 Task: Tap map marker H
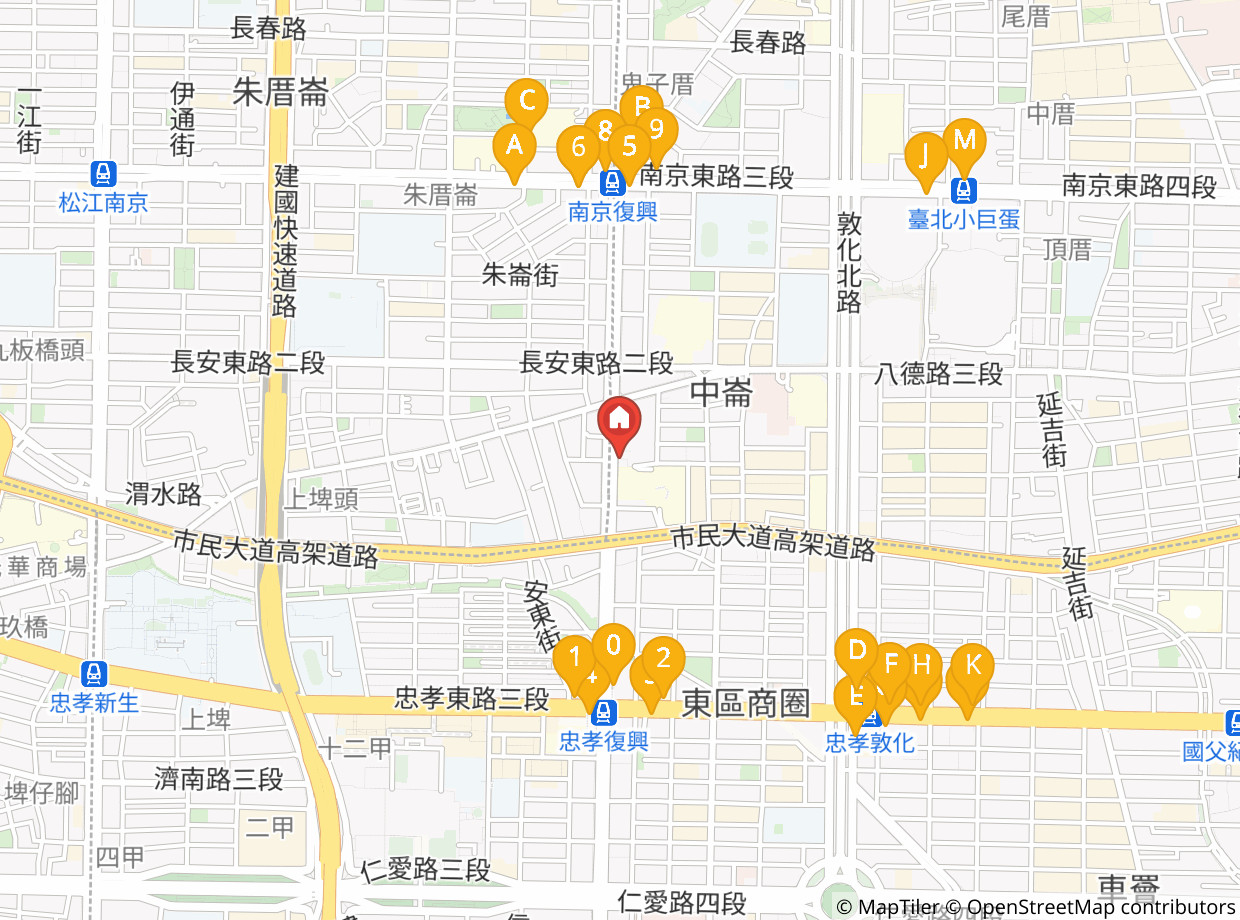tap(922, 664)
